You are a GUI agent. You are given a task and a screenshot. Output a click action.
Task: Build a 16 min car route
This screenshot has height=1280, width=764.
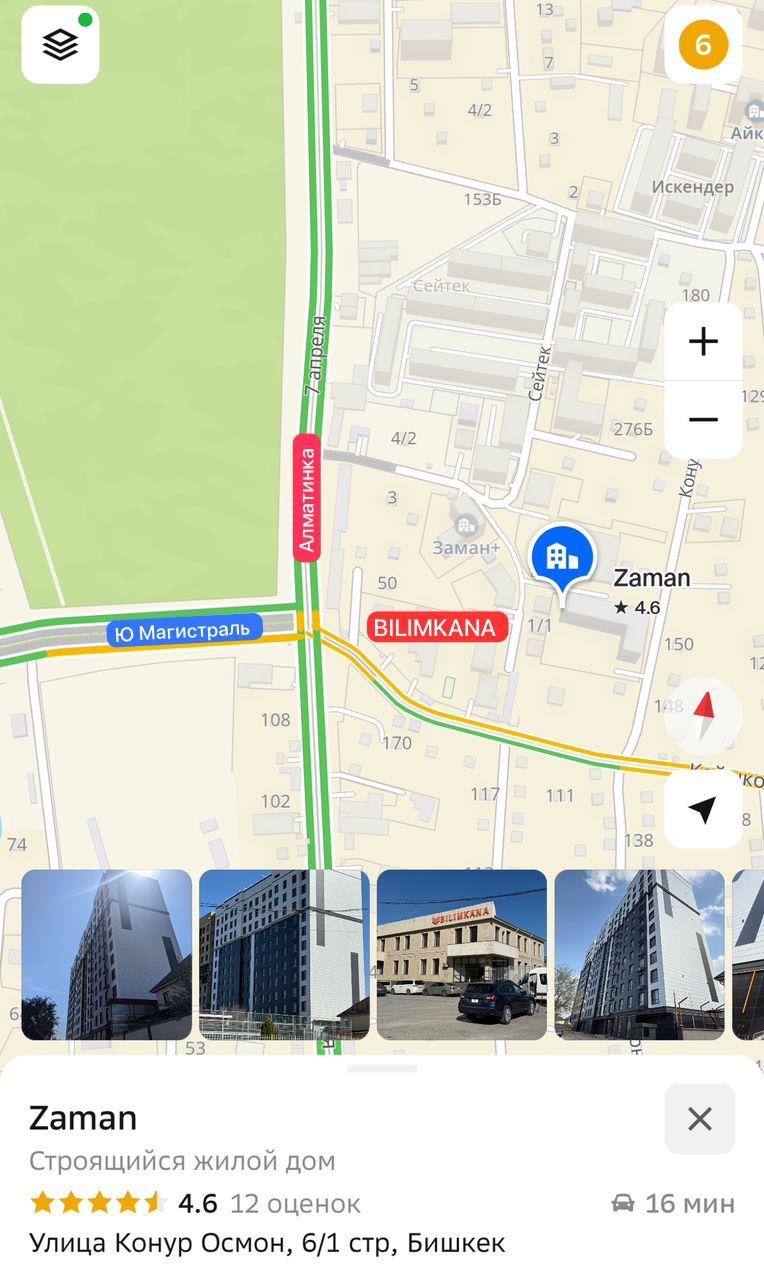tap(673, 1203)
